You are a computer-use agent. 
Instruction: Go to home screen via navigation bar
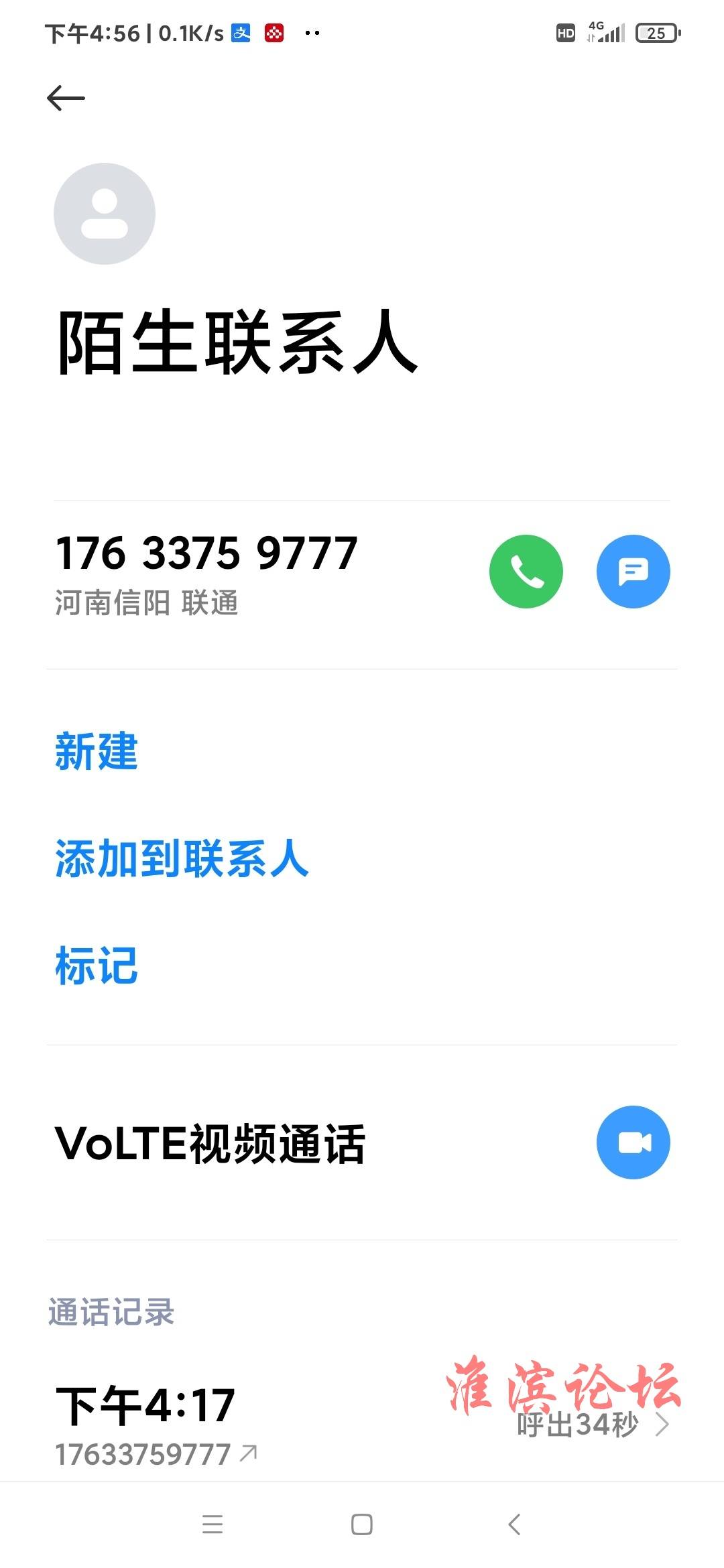coord(362,1524)
